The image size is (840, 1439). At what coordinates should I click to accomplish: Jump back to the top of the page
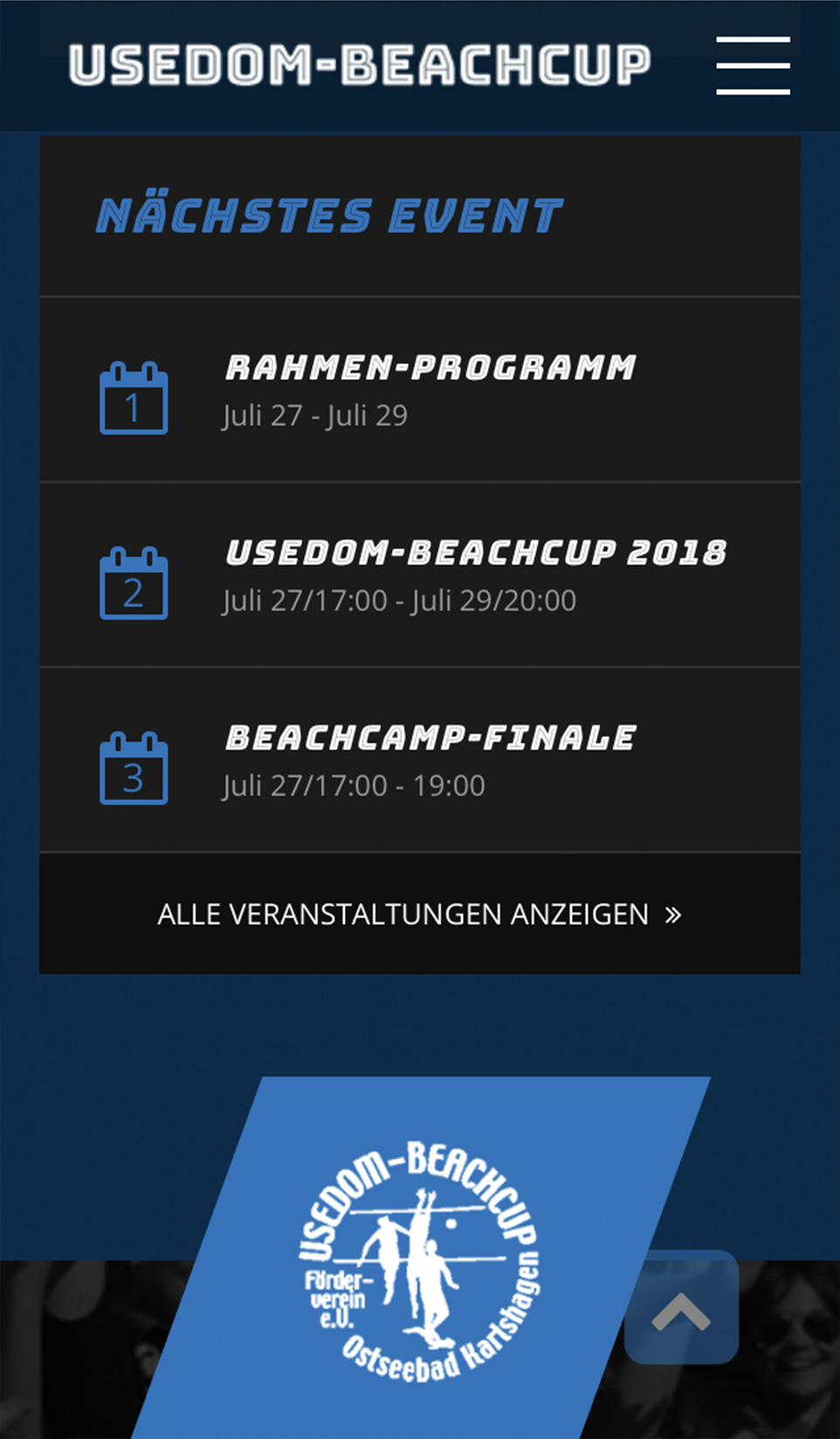point(681,1307)
